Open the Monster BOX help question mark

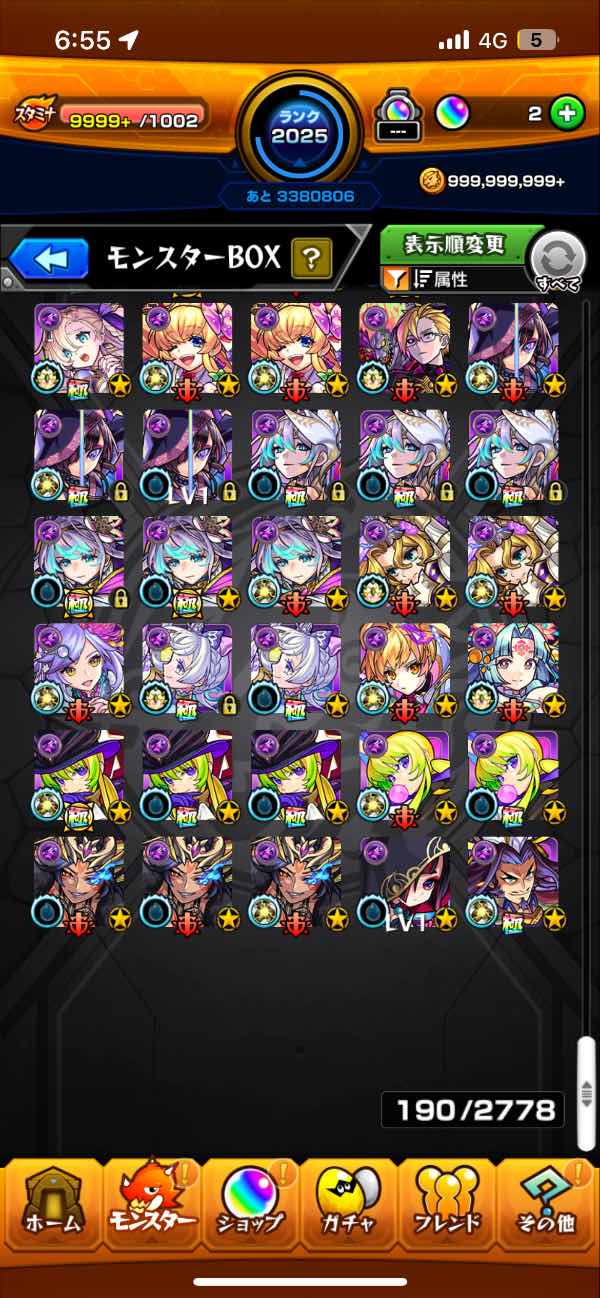click(x=312, y=259)
